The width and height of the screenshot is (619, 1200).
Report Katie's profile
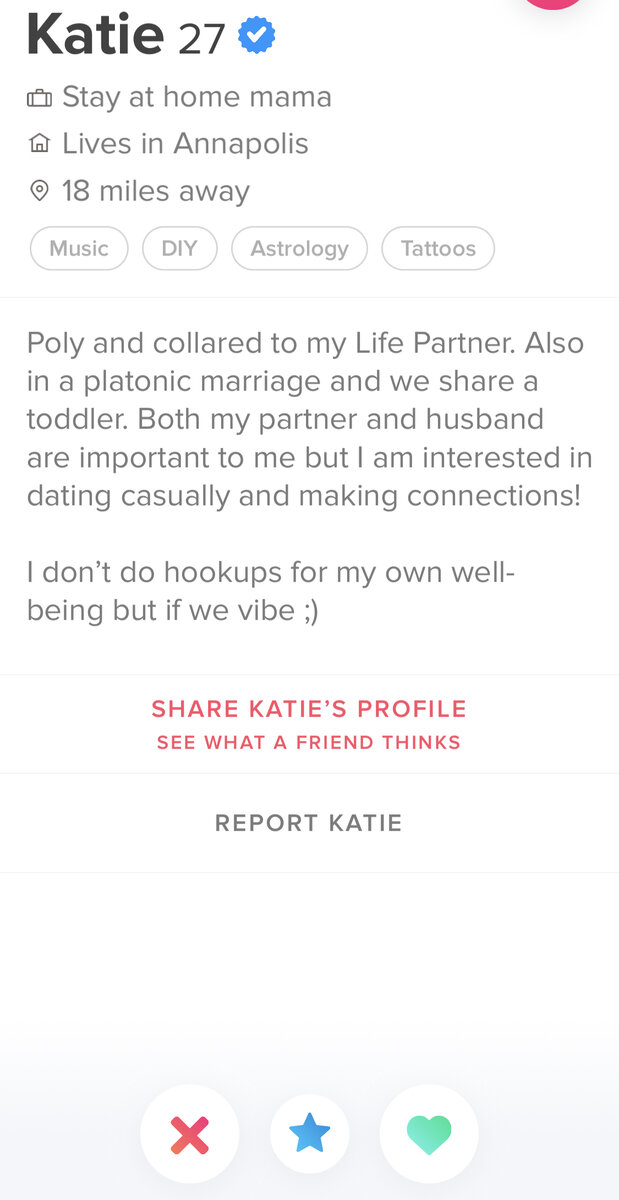(309, 823)
